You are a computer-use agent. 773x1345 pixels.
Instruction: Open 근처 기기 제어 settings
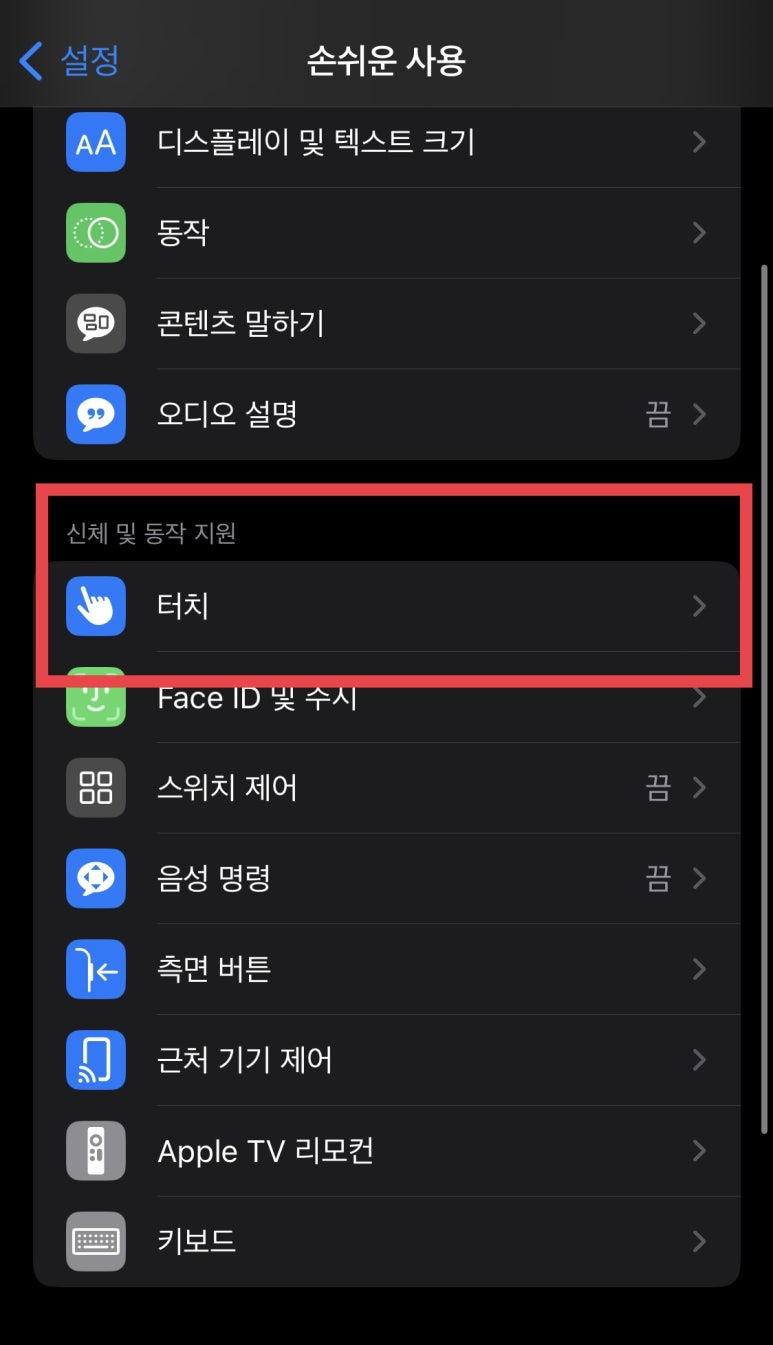[387, 1060]
